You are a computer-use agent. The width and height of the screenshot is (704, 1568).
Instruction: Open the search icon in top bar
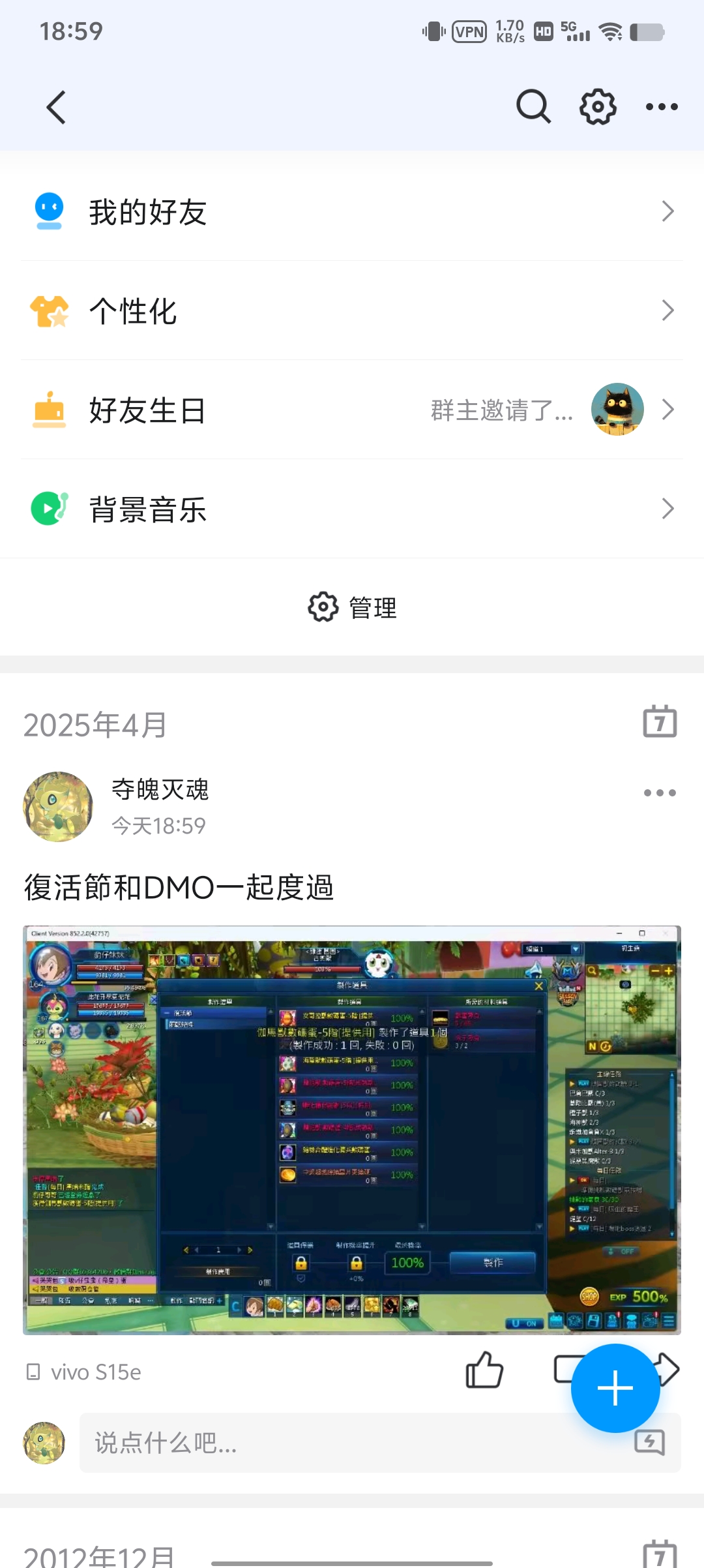(533, 106)
